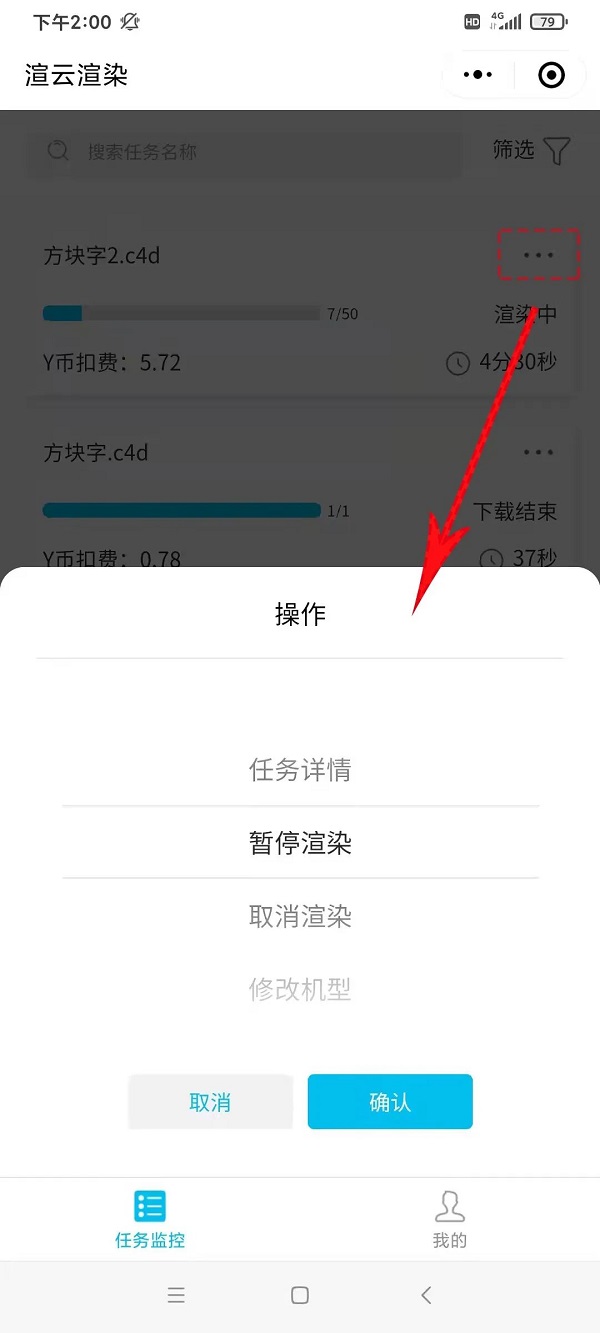Select 任务详情 in the action picker

300,770
